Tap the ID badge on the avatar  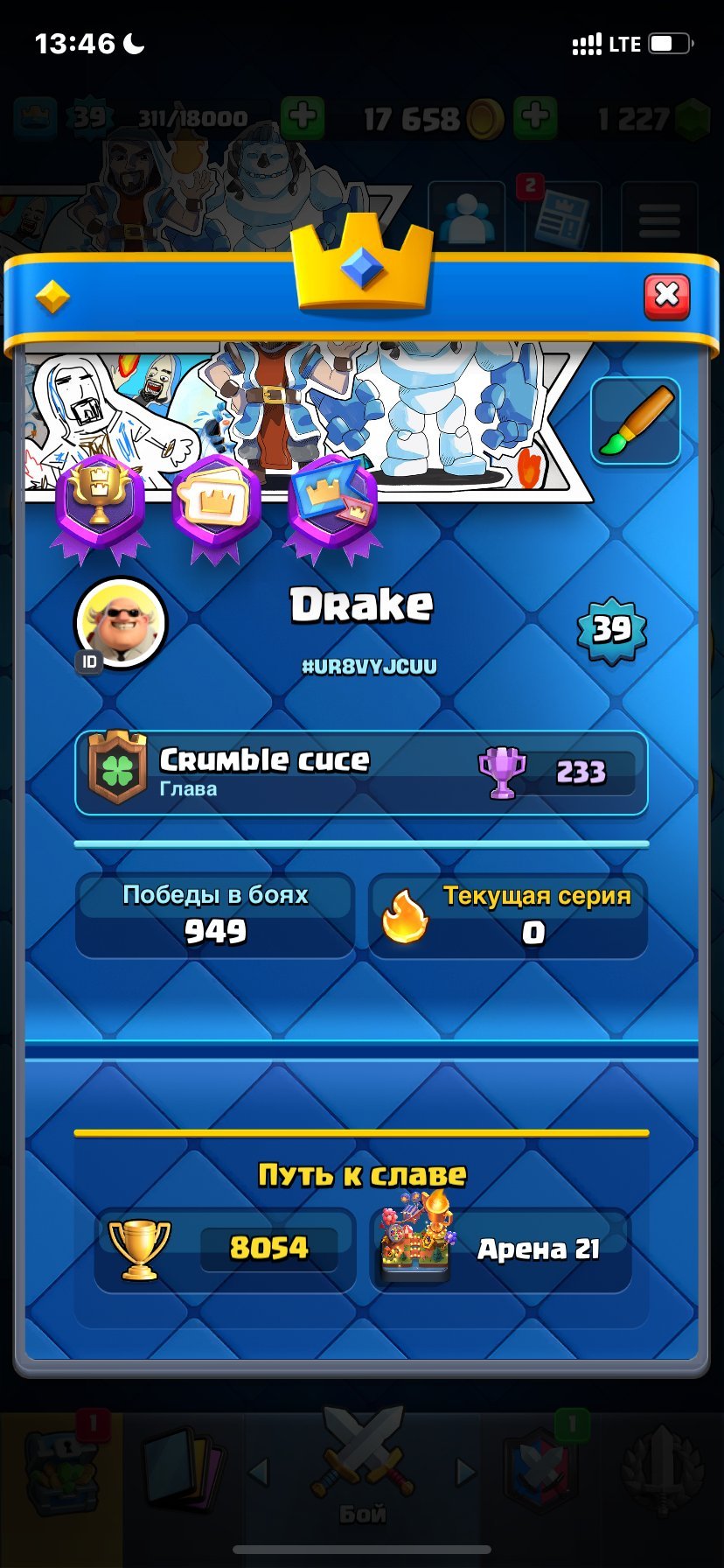pos(89,662)
